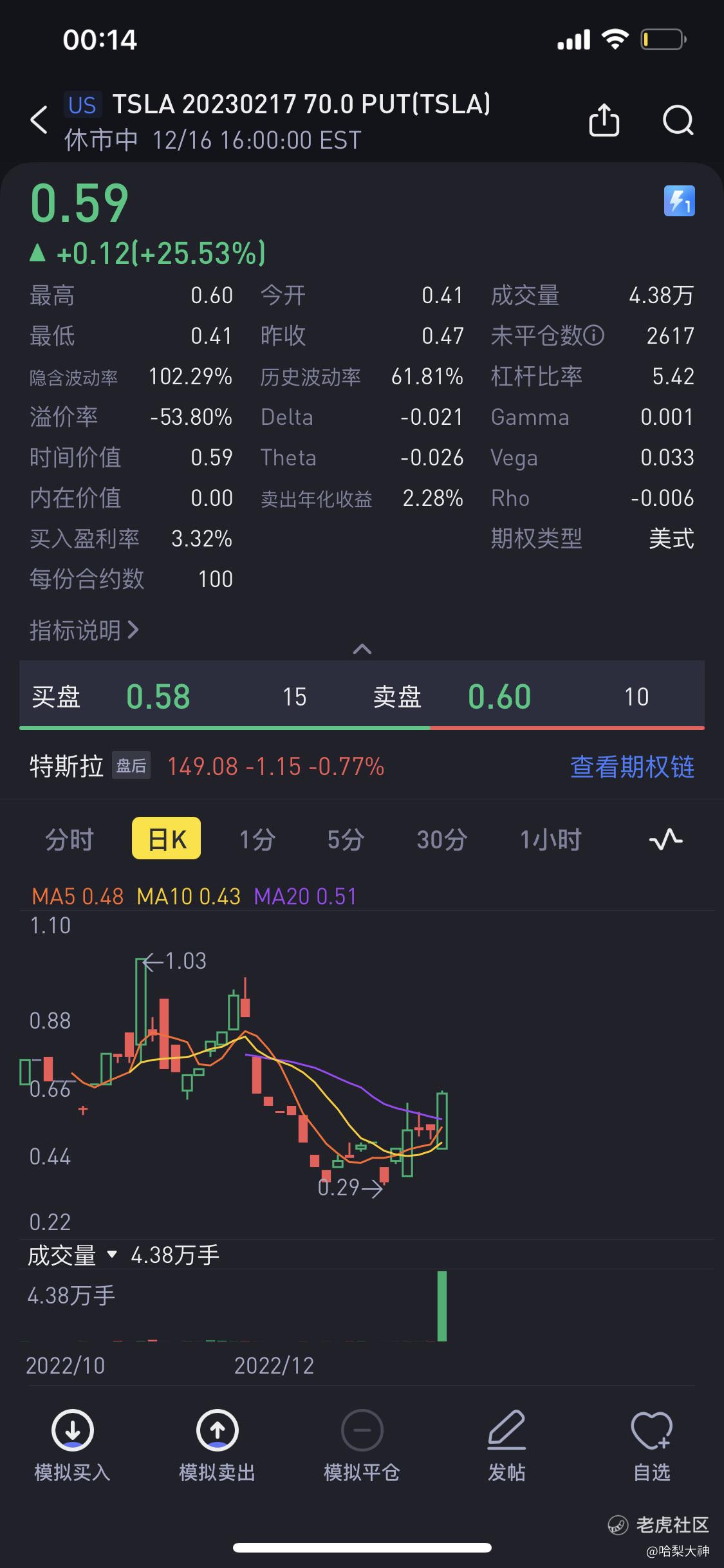
Task: Tap the blue lightning quick-trade icon
Action: click(679, 201)
